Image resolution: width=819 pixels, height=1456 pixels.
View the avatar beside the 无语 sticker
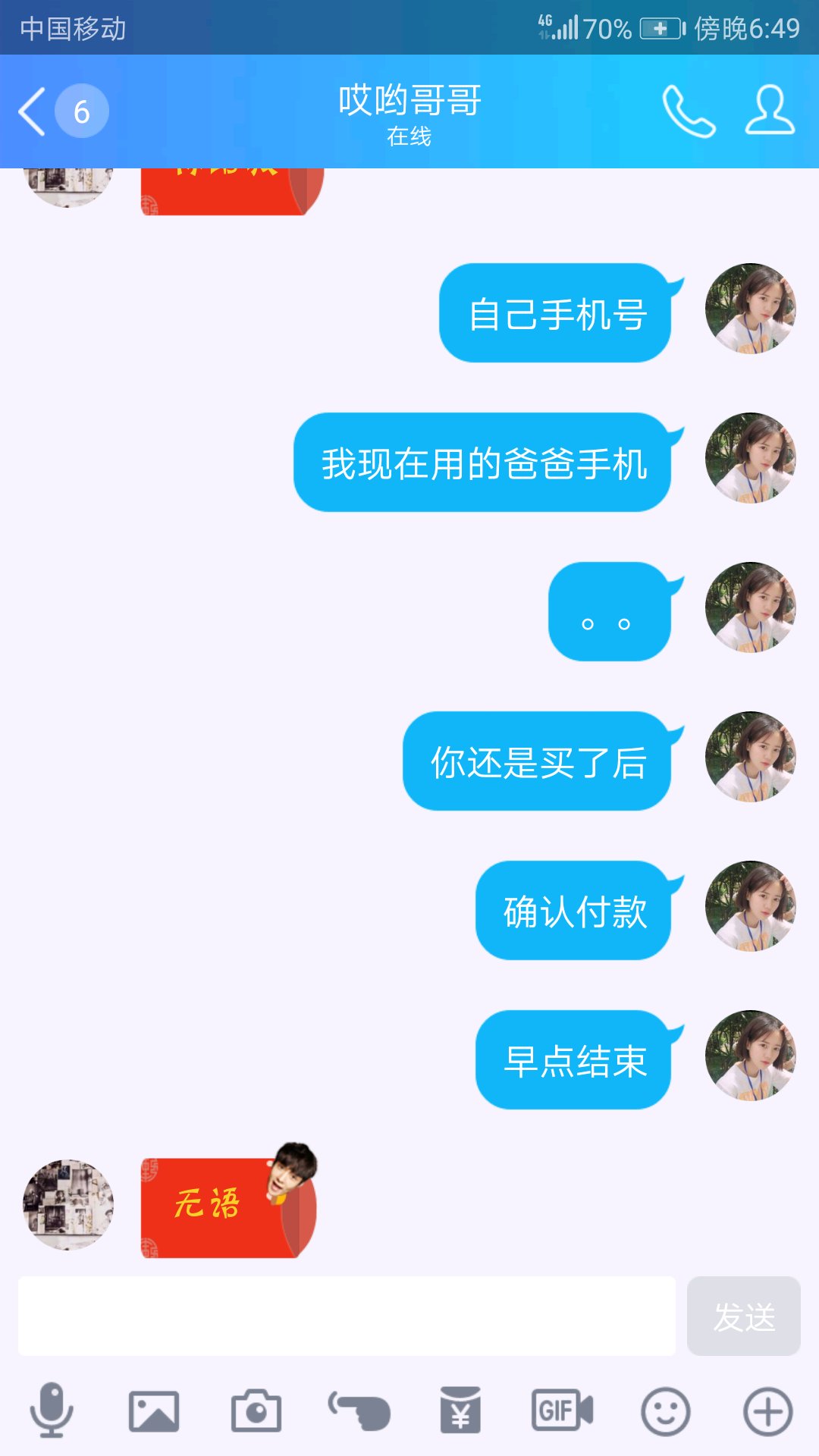[68, 1204]
